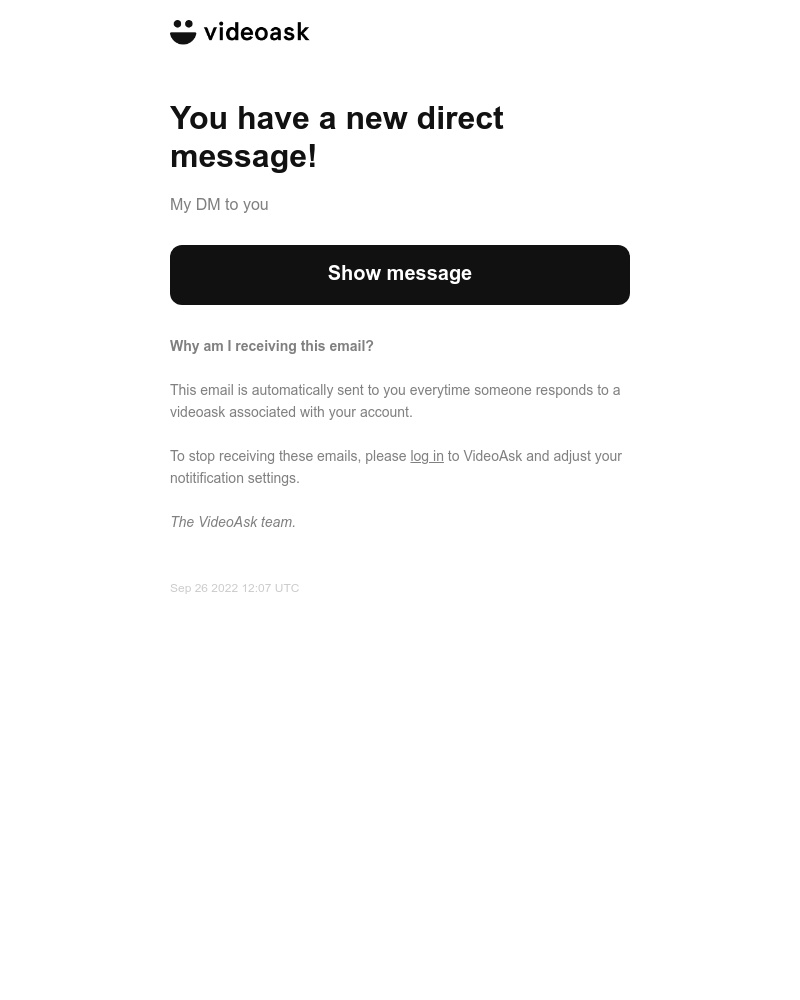800x1000 pixels.
Task: Open the log in link
Action: pos(427,457)
